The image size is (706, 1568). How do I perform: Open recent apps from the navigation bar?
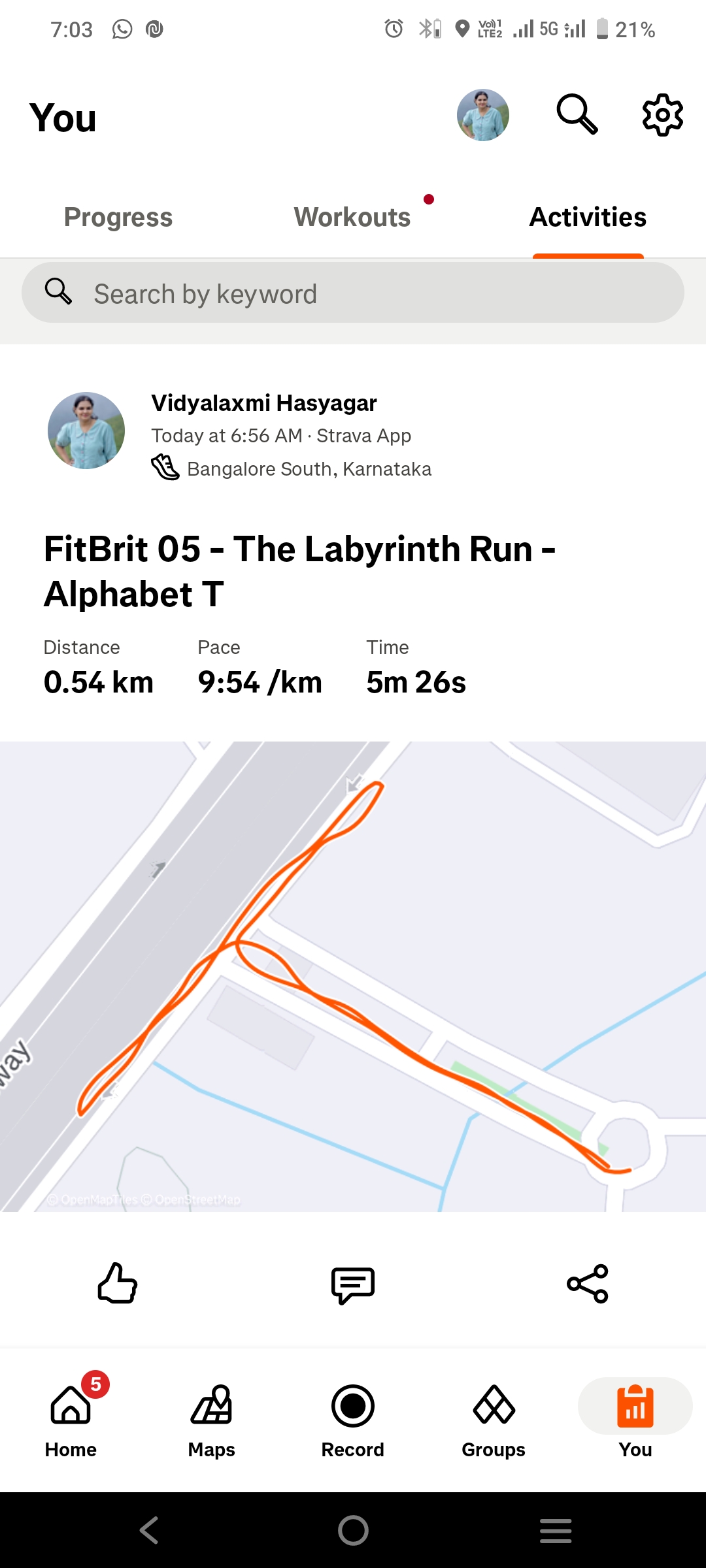[556, 1530]
